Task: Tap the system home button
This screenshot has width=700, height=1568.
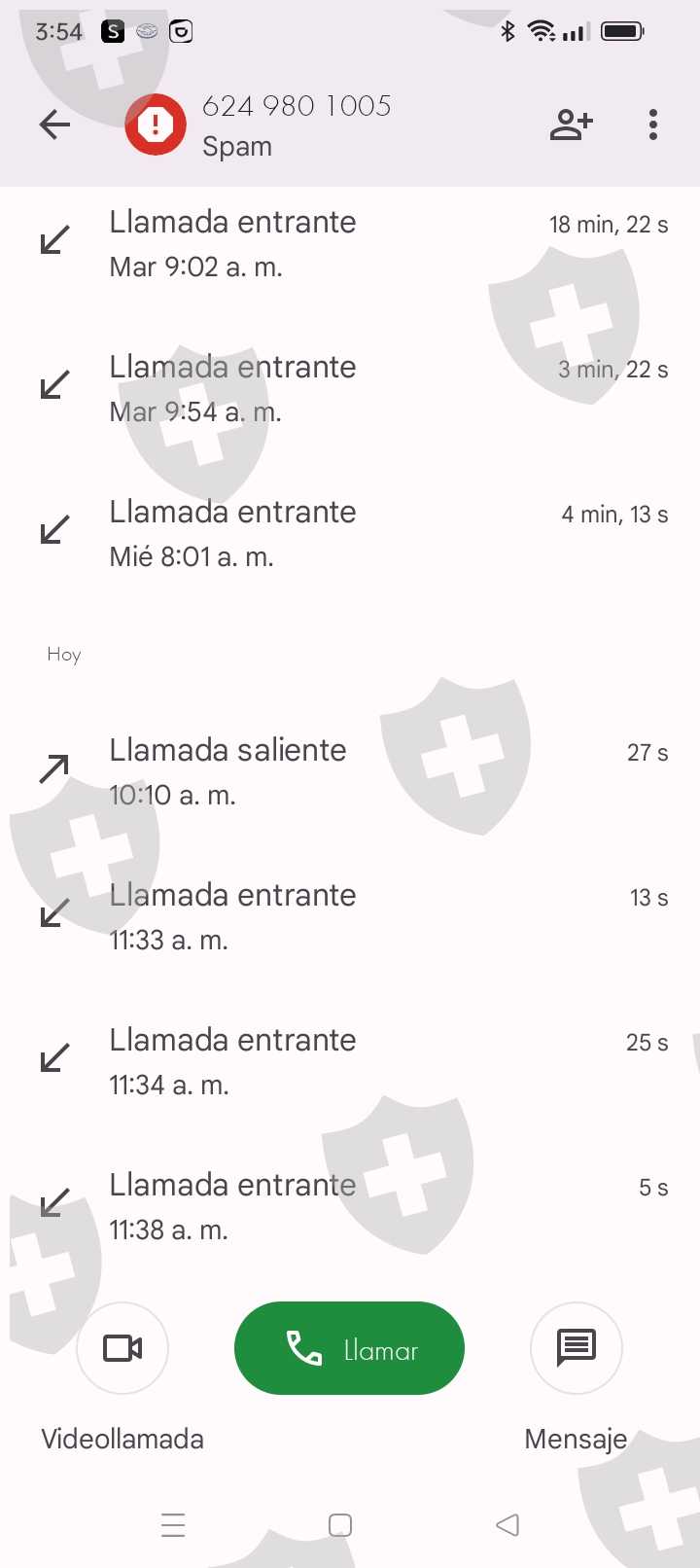Action: click(340, 1525)
